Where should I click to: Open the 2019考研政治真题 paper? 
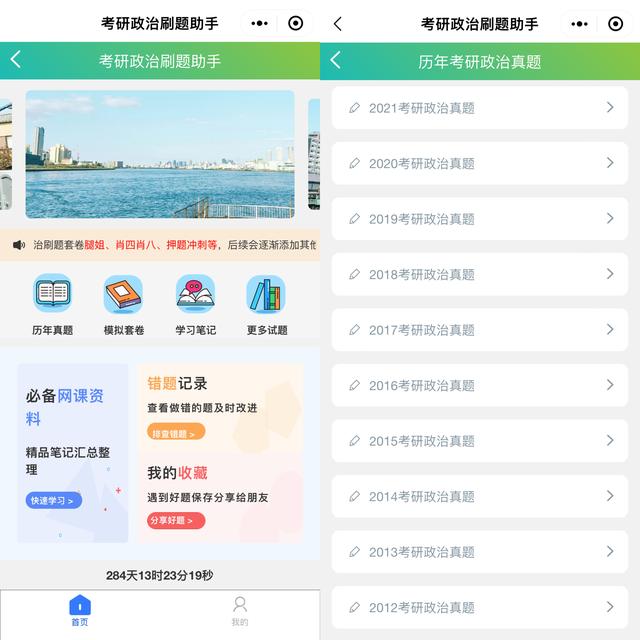(480, 219)
